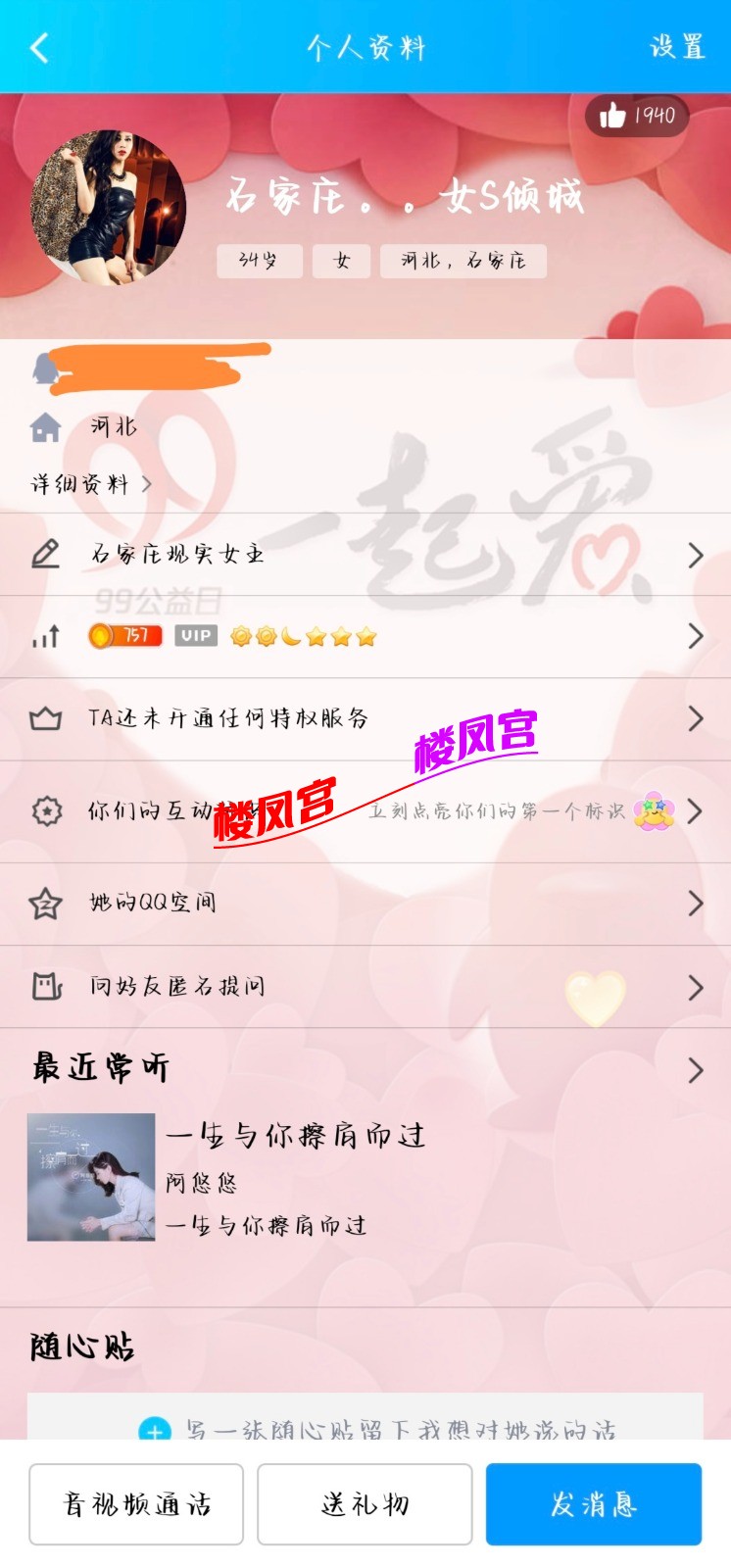The image size is (731, 1568).
Task: Tap the 送礼物 button
Action: pyautogui.click(x=365, y=1504)
